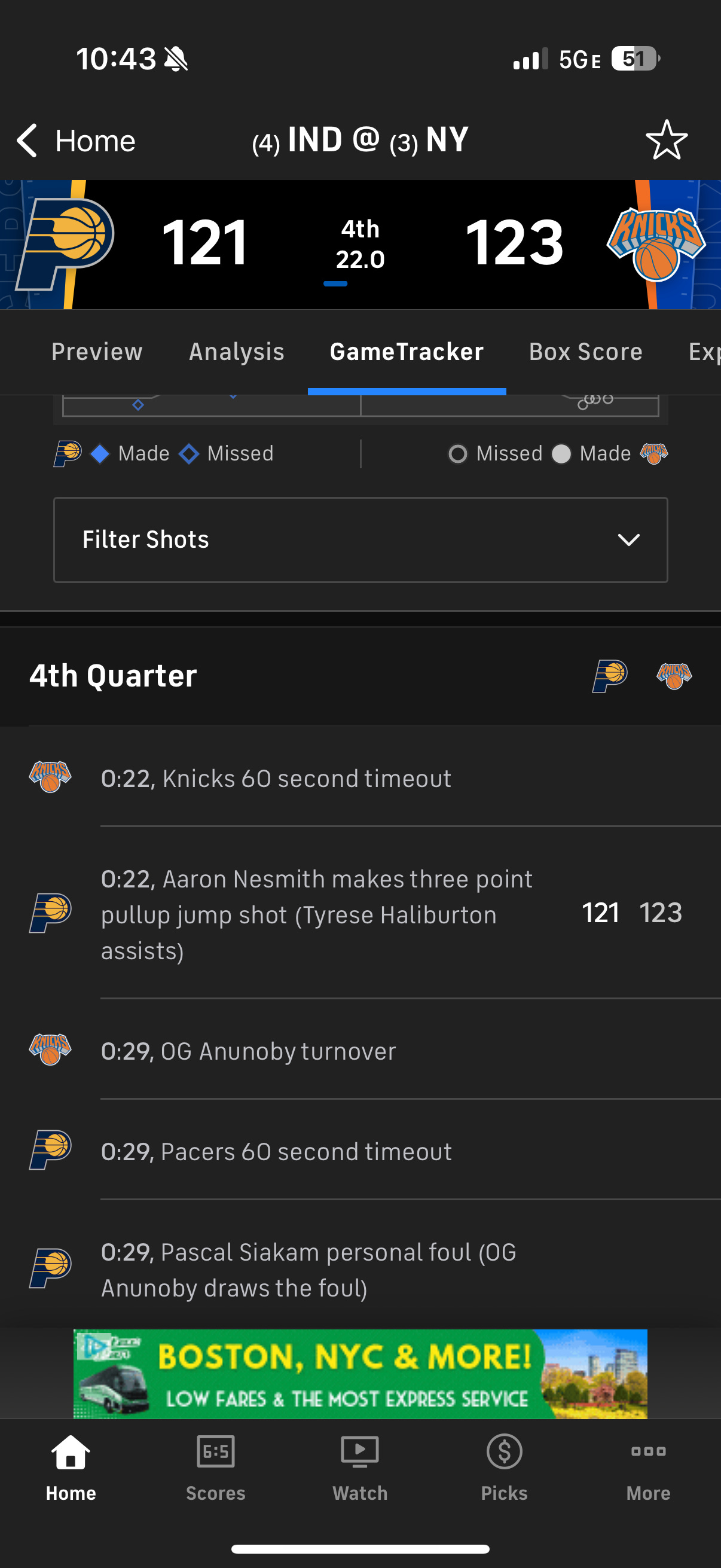Switch to the Preview tab
This screenshot has width=721, height=1568.
97,352
